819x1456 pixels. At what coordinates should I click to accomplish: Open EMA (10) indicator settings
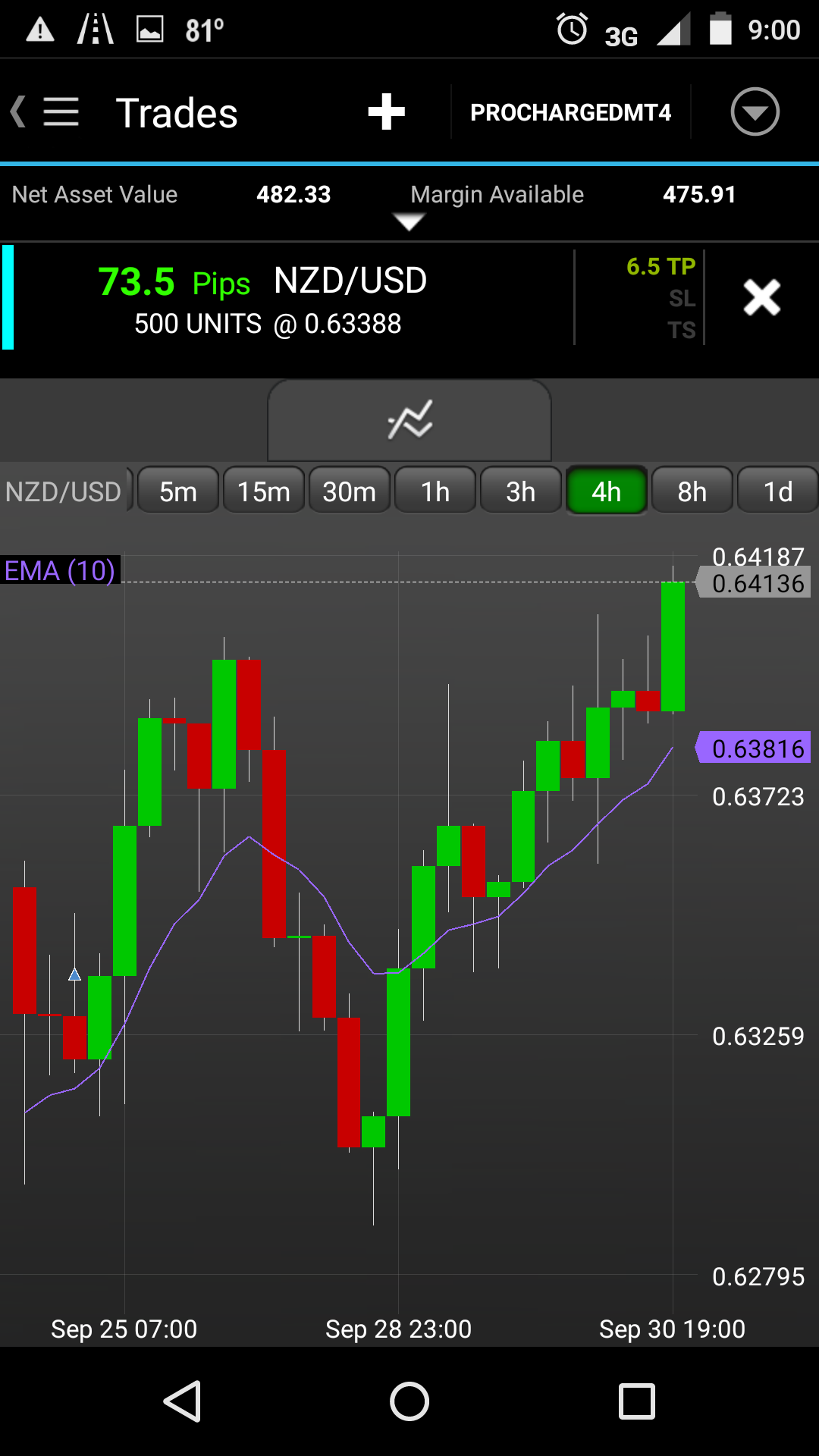(x=60, y=570)
